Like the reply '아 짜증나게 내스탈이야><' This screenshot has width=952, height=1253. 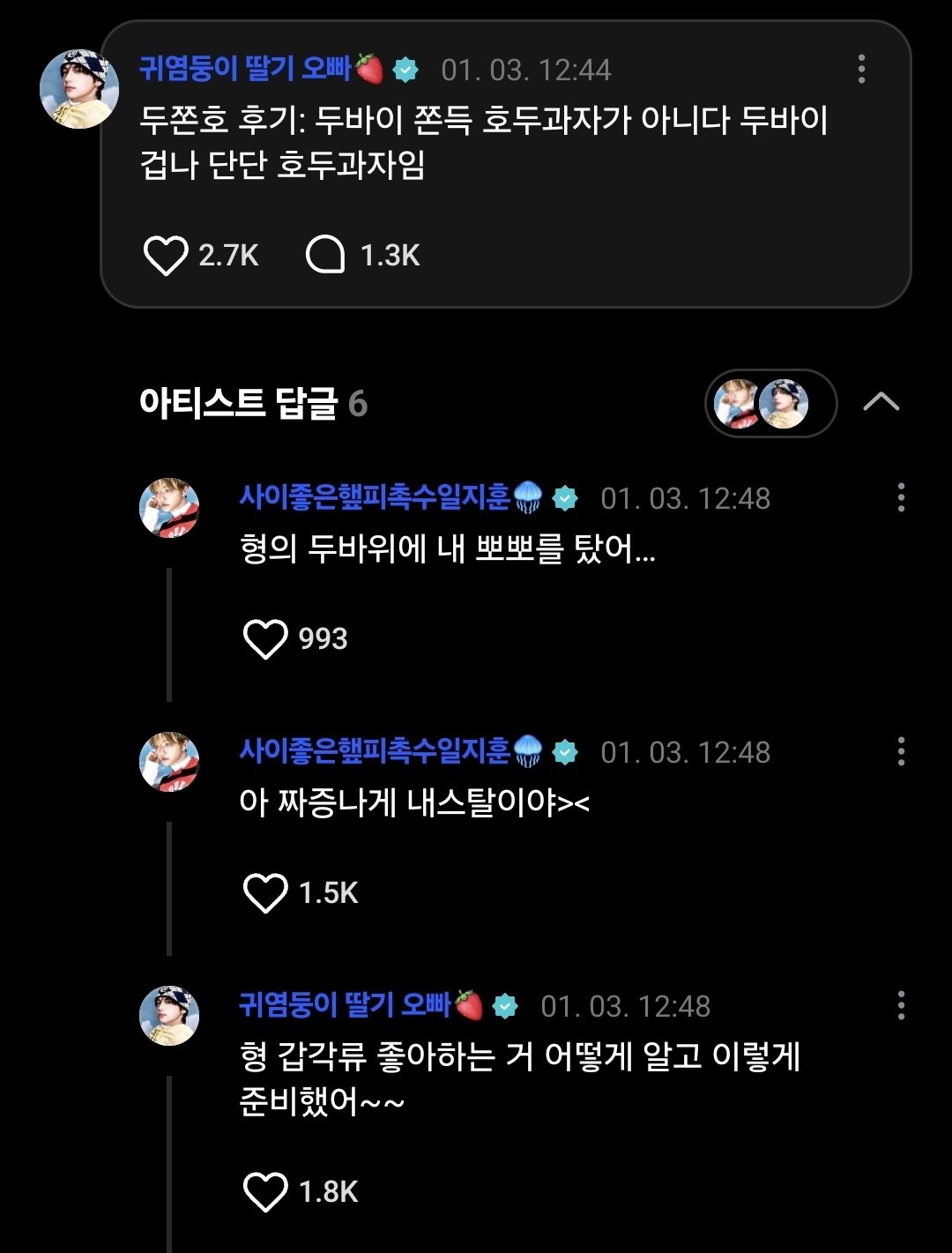(265, 892)
